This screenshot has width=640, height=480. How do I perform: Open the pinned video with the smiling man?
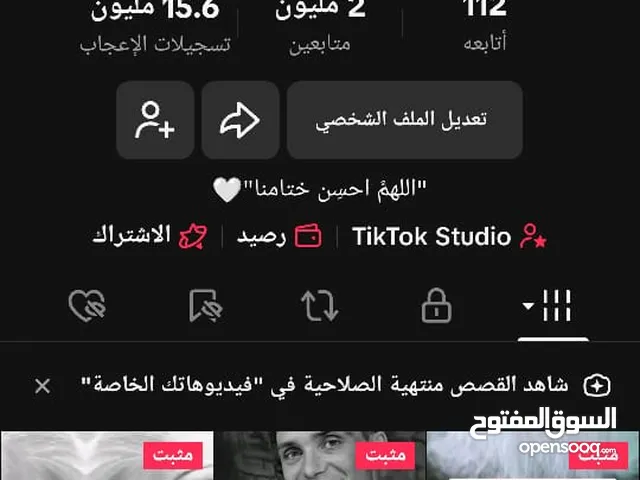tap(320, 457)
